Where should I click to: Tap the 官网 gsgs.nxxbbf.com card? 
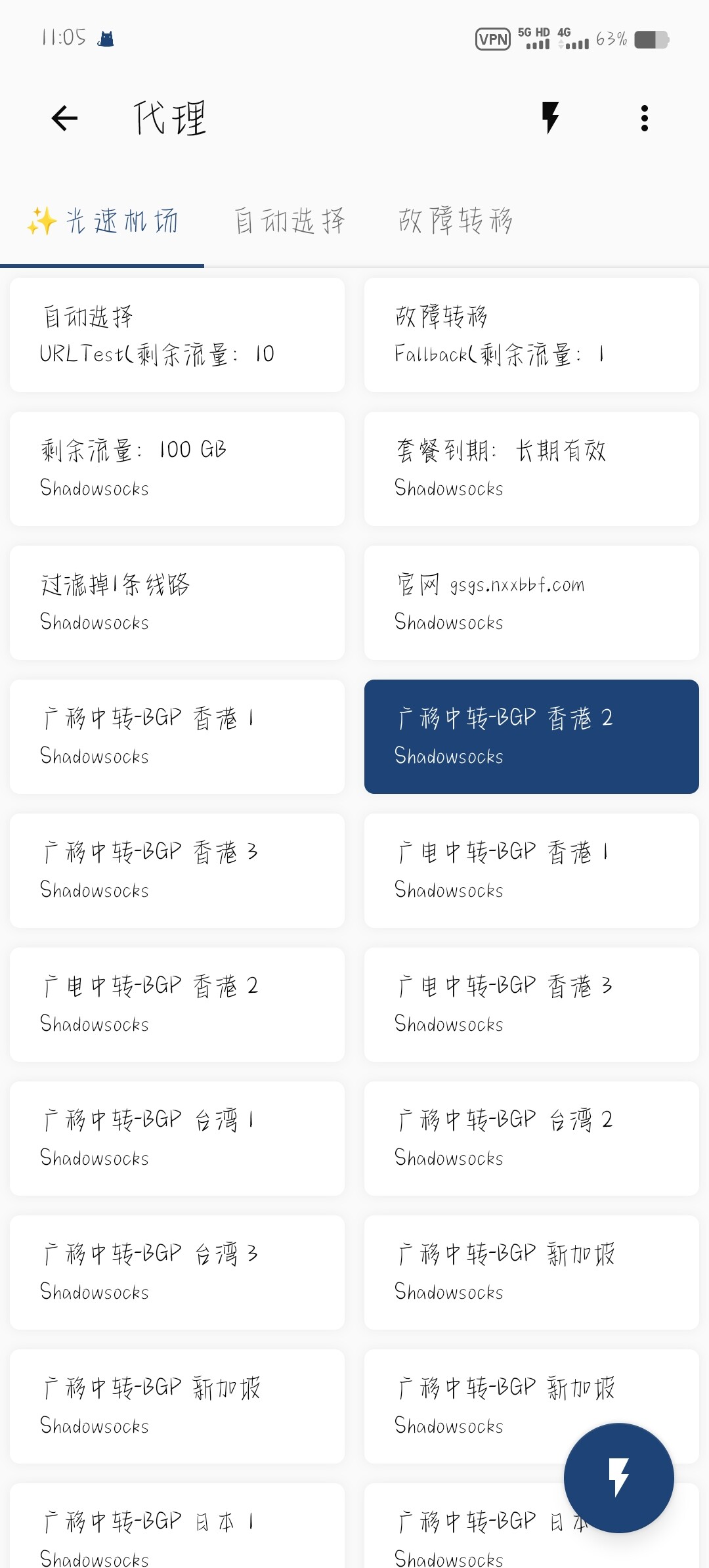[532, 603]
